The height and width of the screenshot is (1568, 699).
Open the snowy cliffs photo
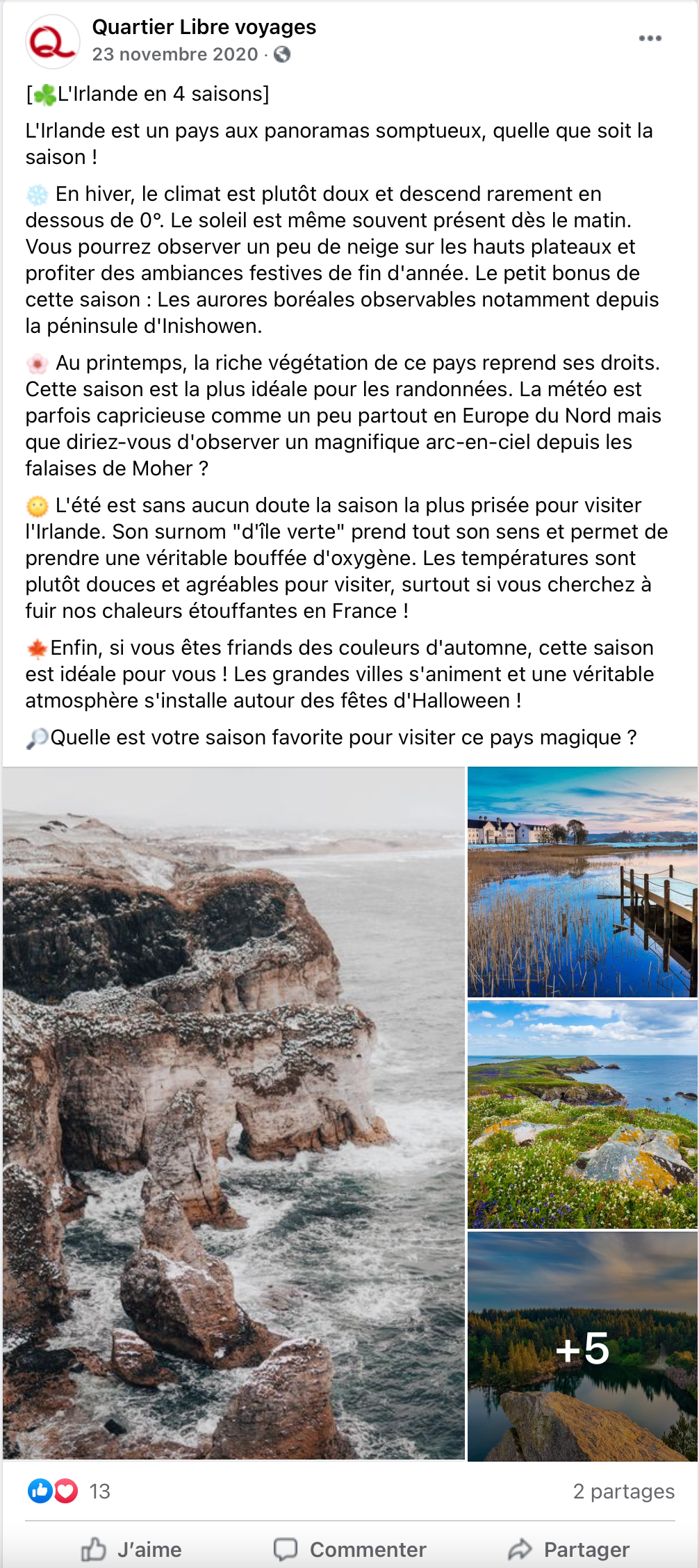click(x=233, y=1113)
